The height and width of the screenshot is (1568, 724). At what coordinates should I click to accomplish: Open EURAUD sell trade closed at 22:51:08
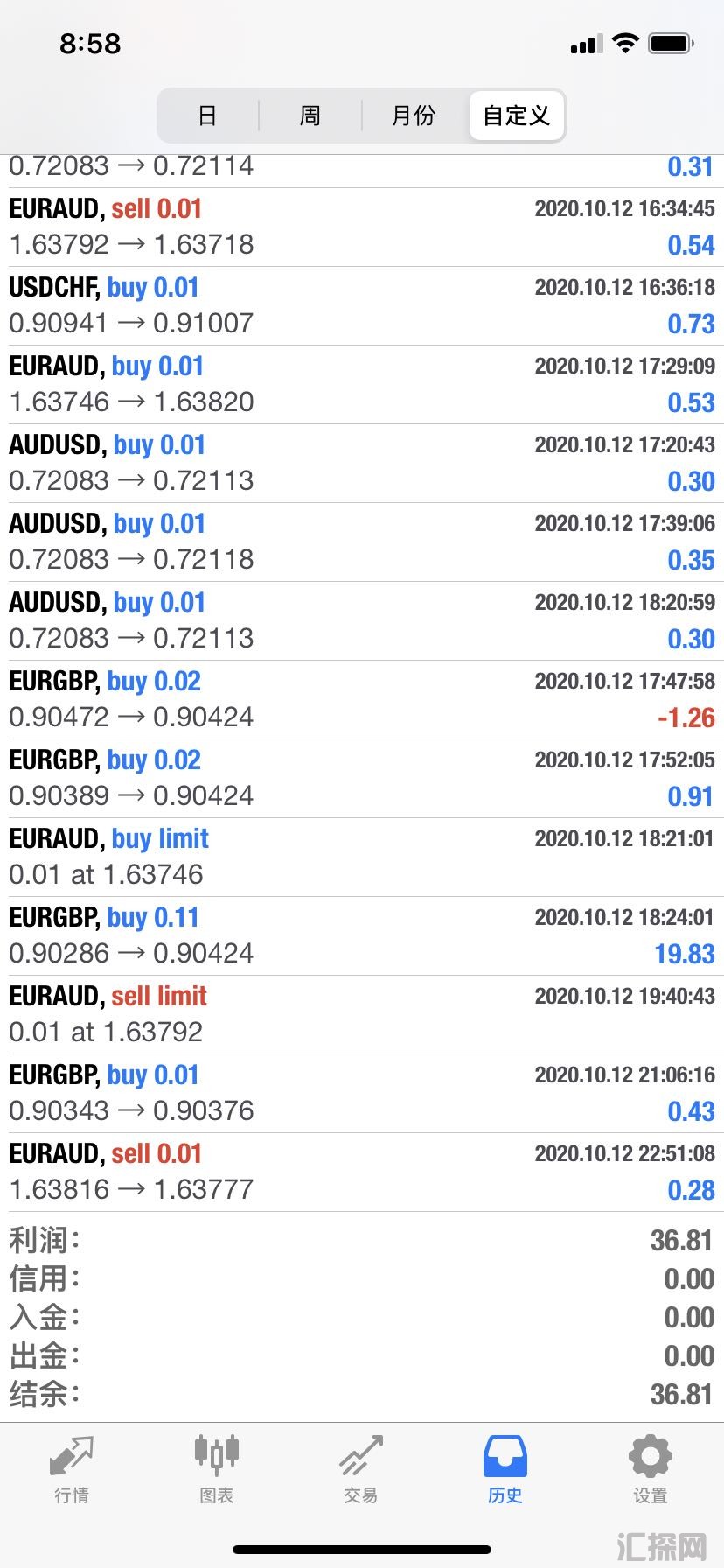(x=362, y=1172)
